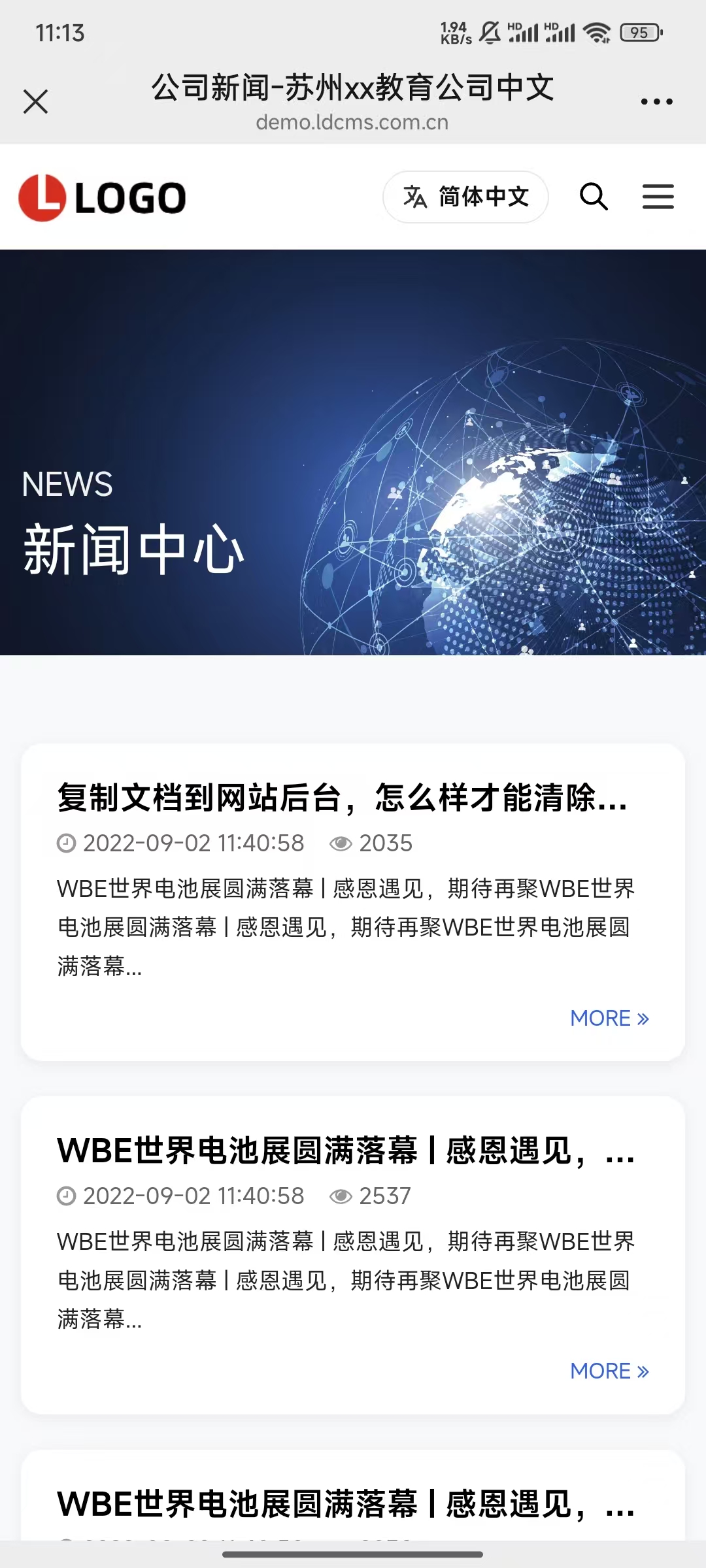The image size is (706, 1568).
Task: Tap MORE on the 复制文档到网站后台 card
Action: point(609,1018)
